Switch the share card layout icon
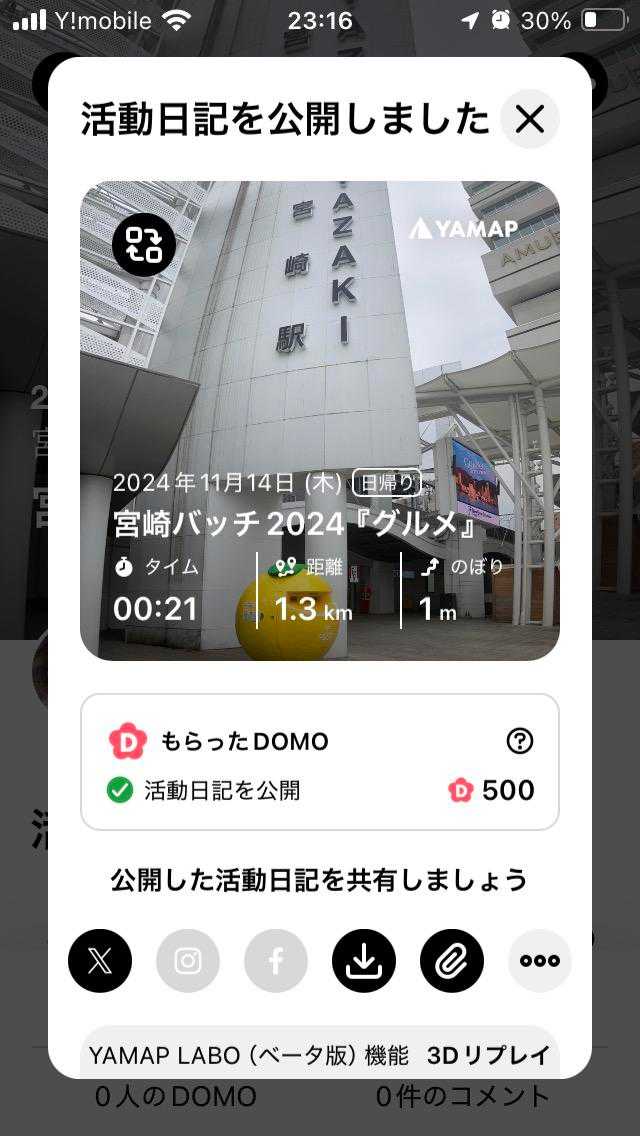The image size is (640, 1136). (144, 244)
